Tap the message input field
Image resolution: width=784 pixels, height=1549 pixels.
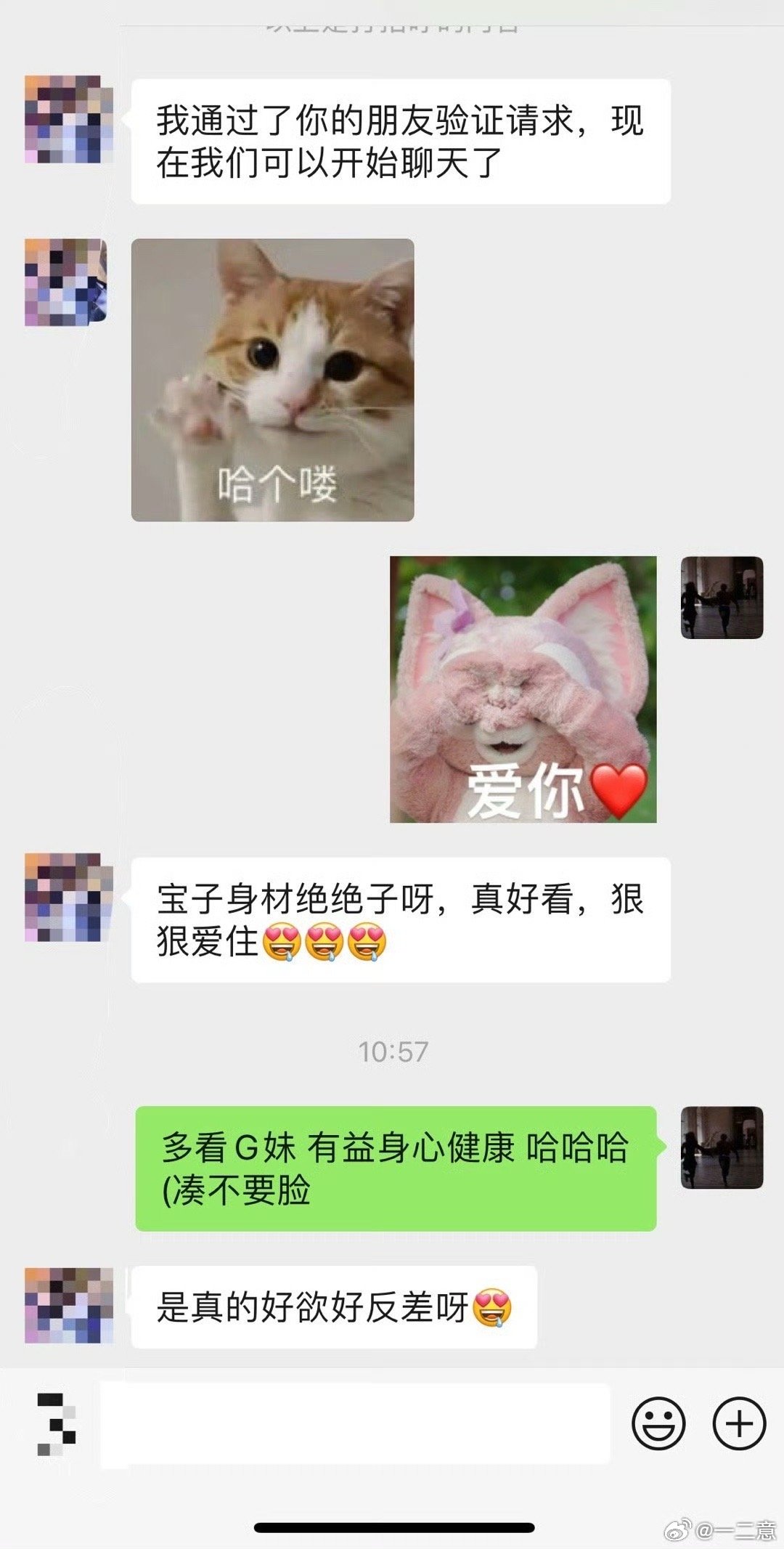click(x=354, y=1423)
